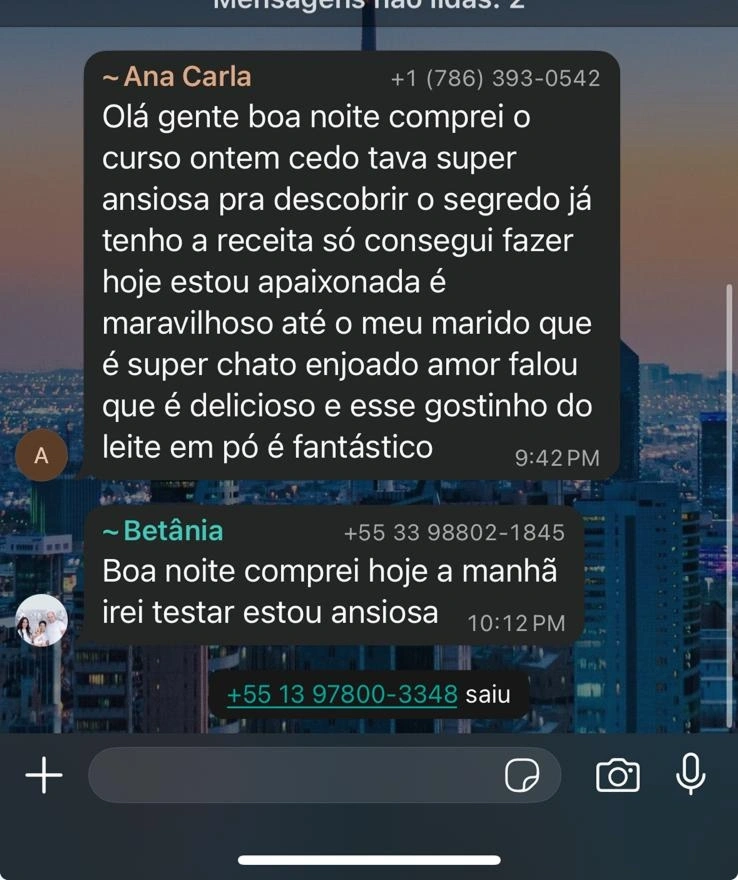Open the attachment plus menu

click(43, 775)
